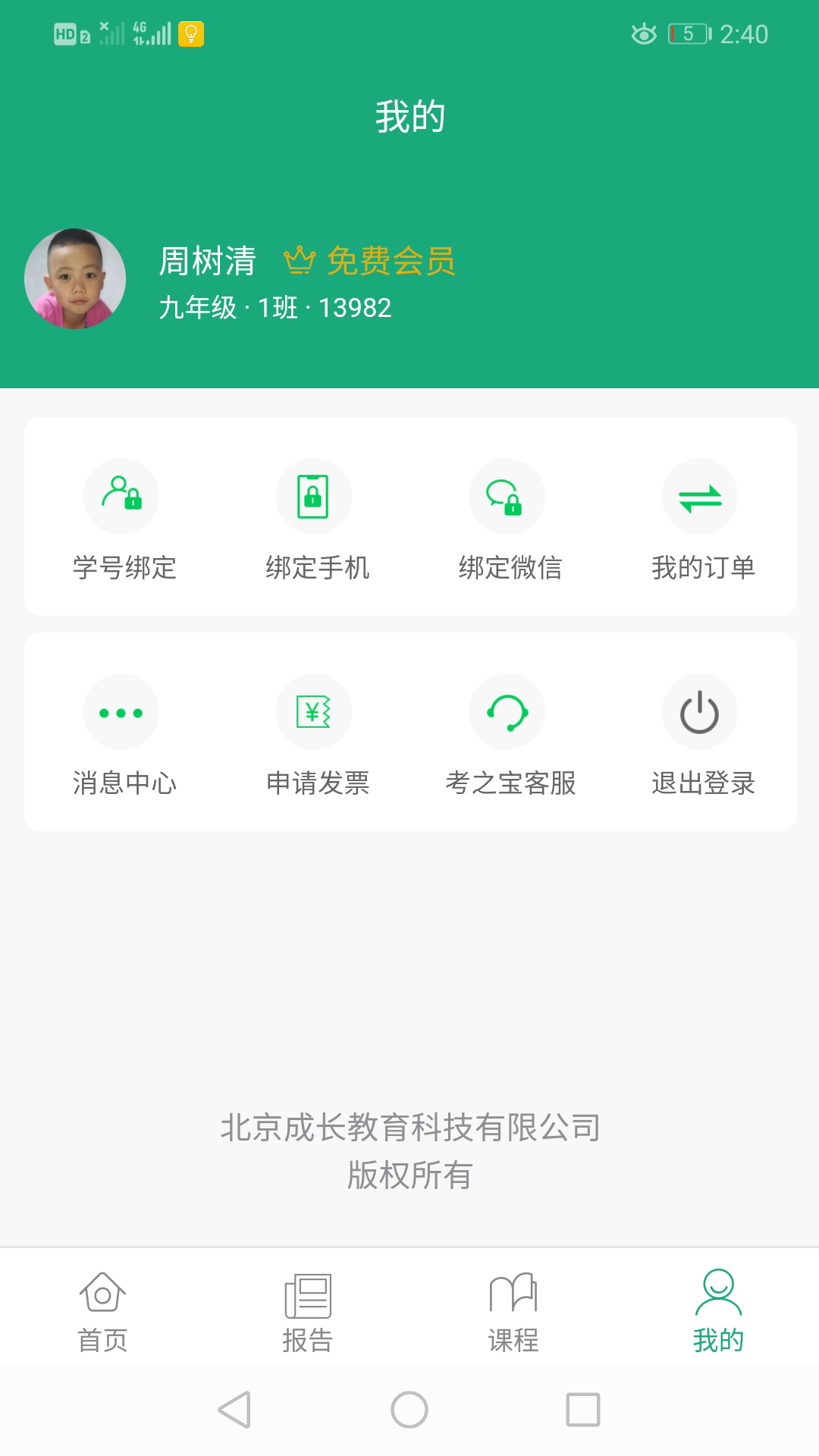Open 学号绑定 student ID binding
The image size is (819, 1456).
click(x=124, y=521)
